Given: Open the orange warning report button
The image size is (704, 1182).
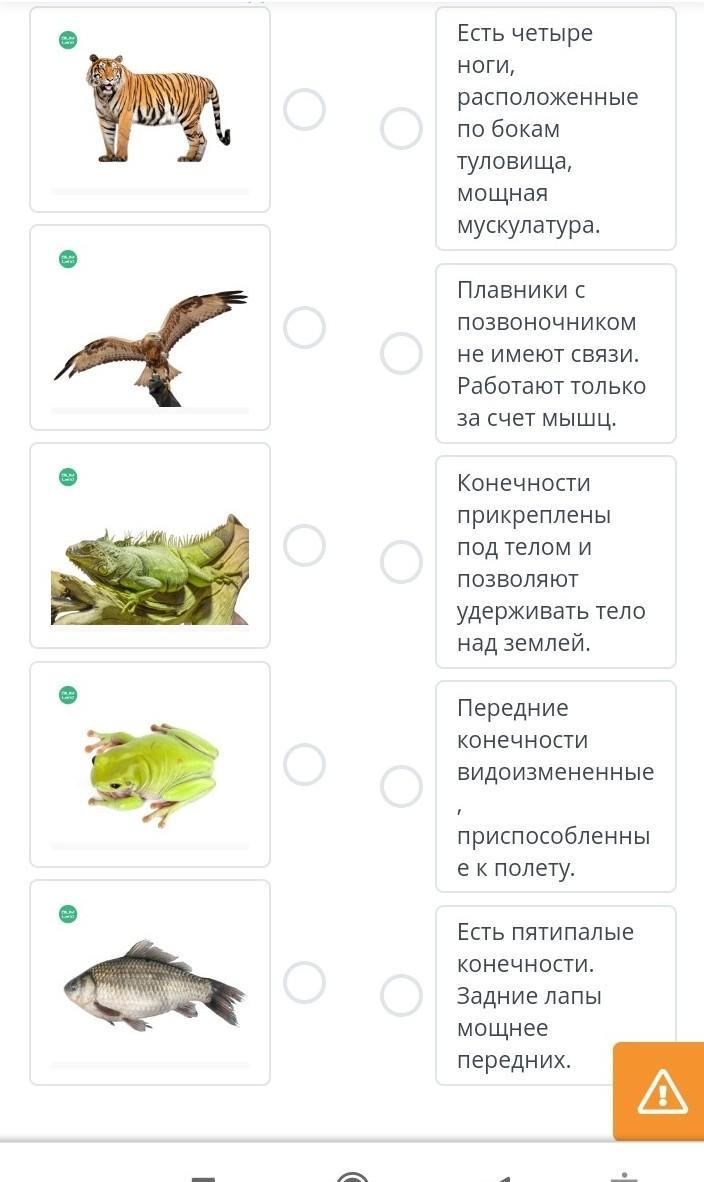Looking at the screenshot, I should pos(660,1092).
